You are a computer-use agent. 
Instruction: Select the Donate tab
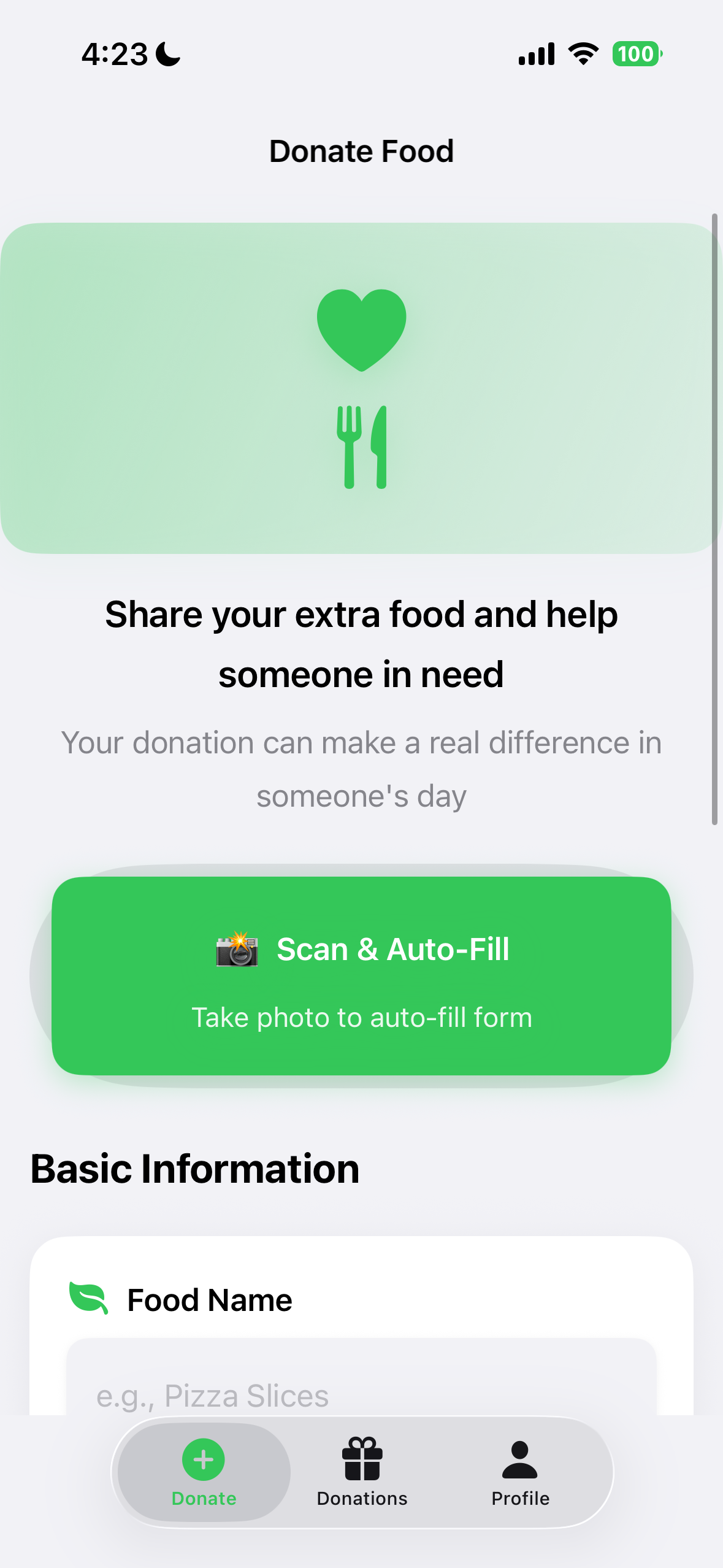point(204,1472)
